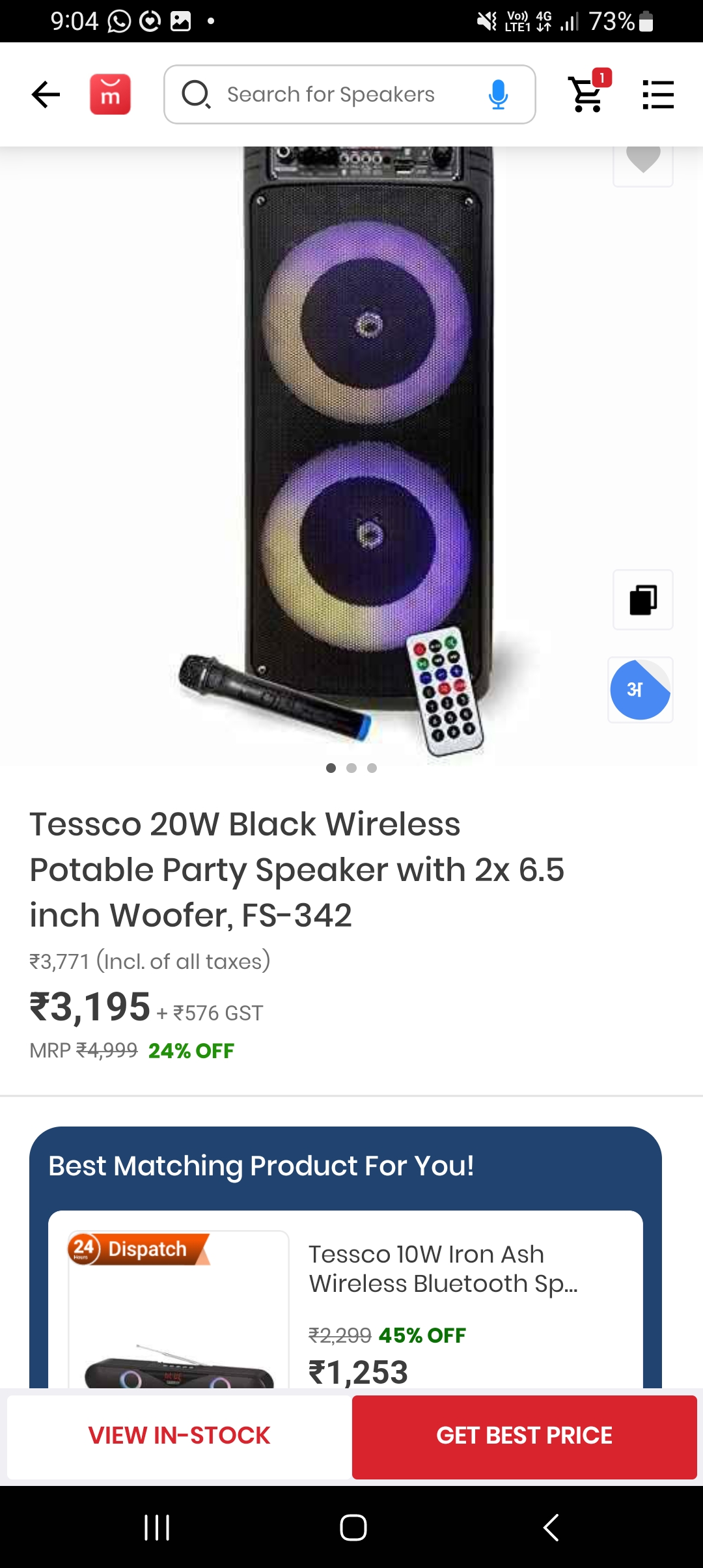Jump to second image via page dot
Image resolution: width=703 pixels, height=1568 pixels.
pyautogui.click(x=351, y=768)
